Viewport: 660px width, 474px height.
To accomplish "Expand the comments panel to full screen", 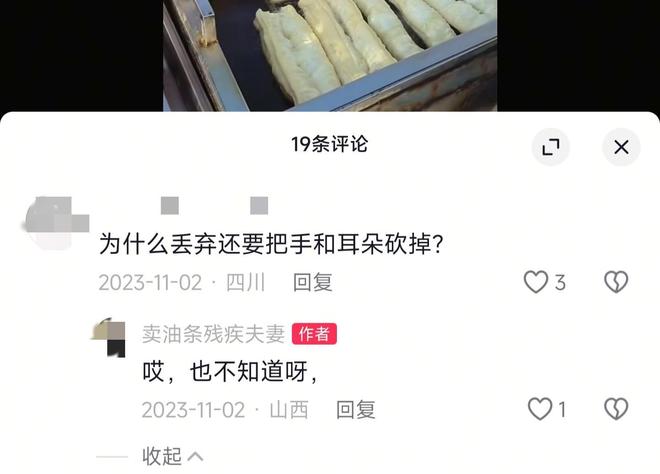I will [x=550, y=147].
